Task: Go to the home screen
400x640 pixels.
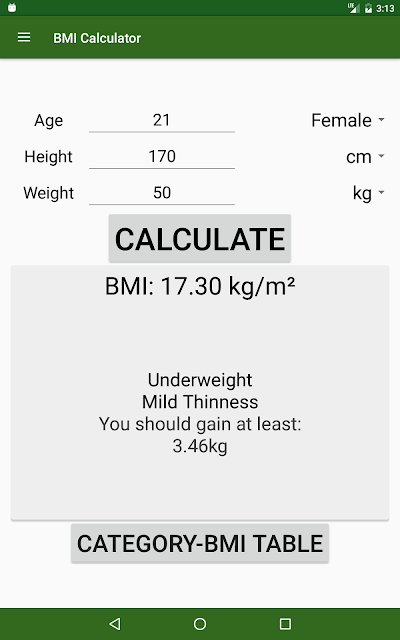Action: [200, 624]
